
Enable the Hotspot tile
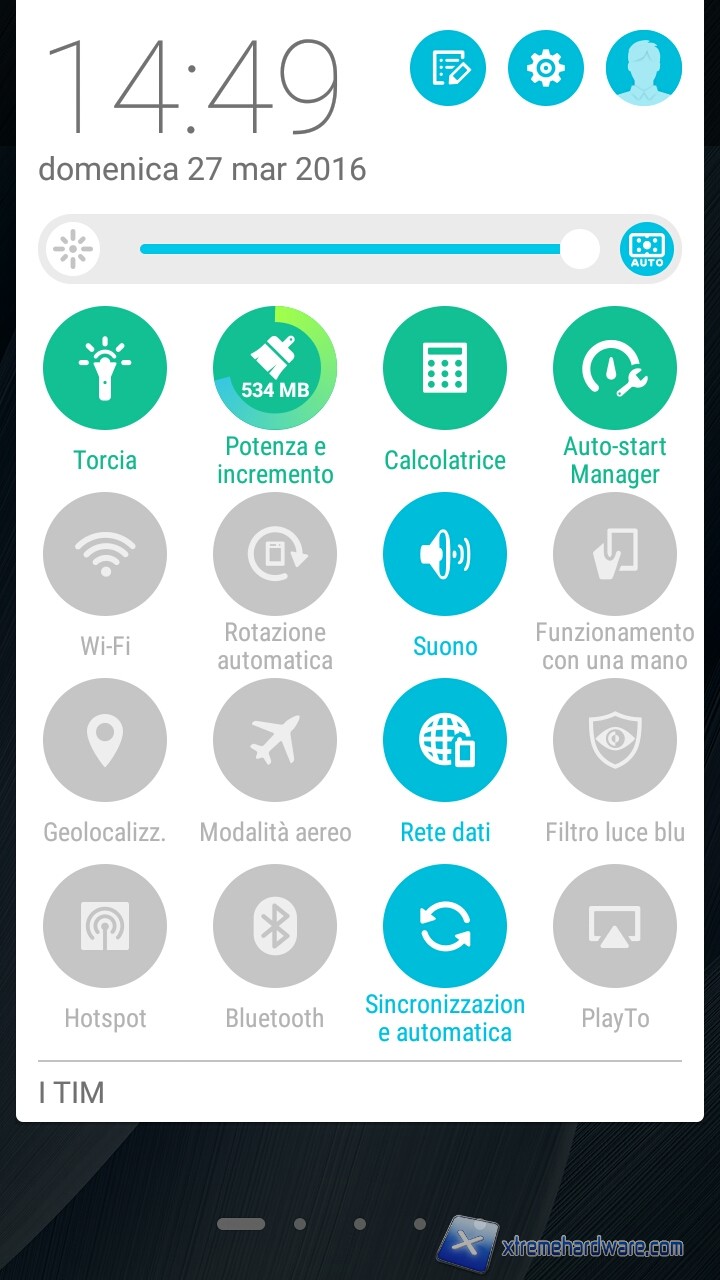105,926
